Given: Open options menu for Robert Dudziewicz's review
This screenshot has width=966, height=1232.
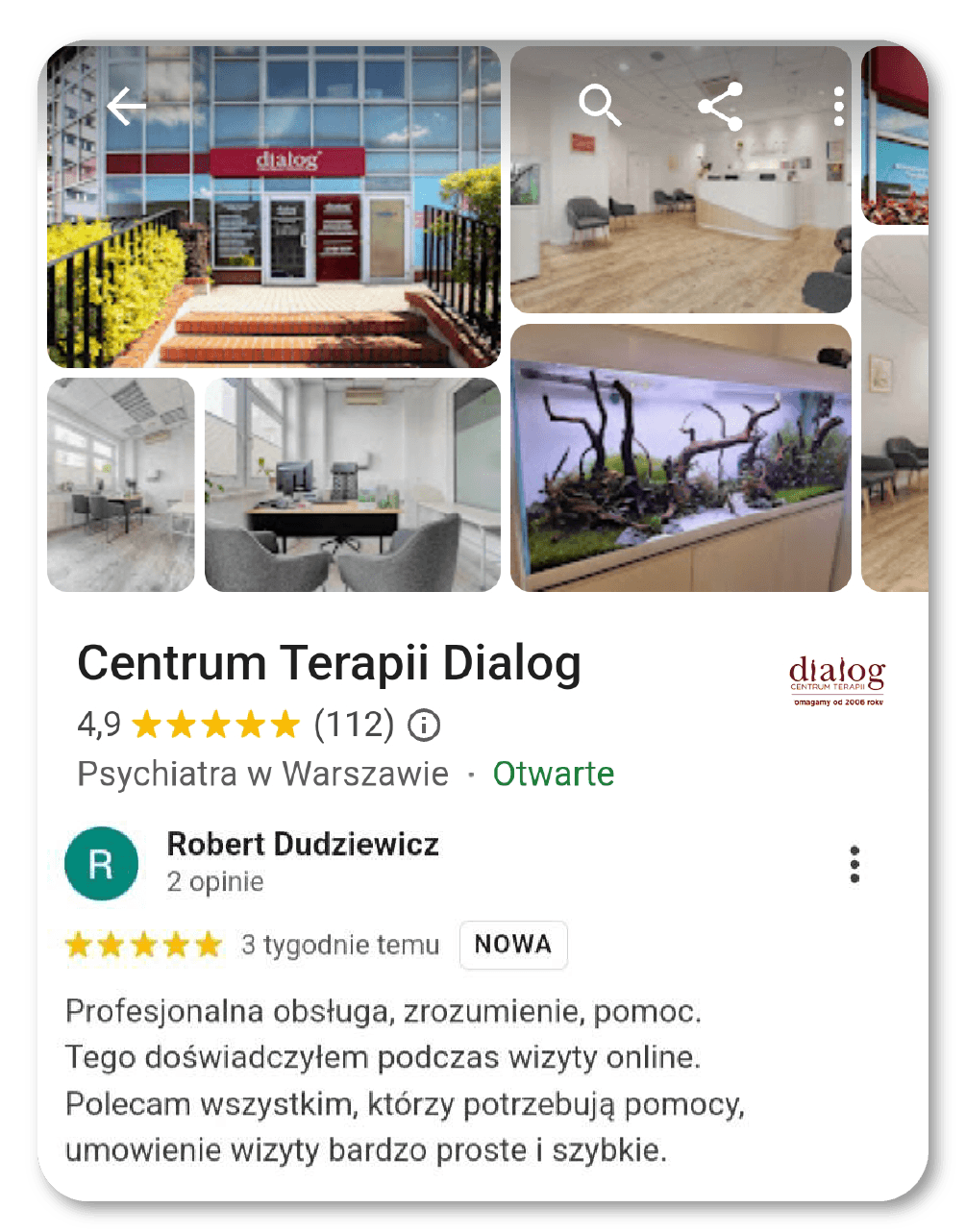Looking at the screenshot, I should click(x=855, y=864).
